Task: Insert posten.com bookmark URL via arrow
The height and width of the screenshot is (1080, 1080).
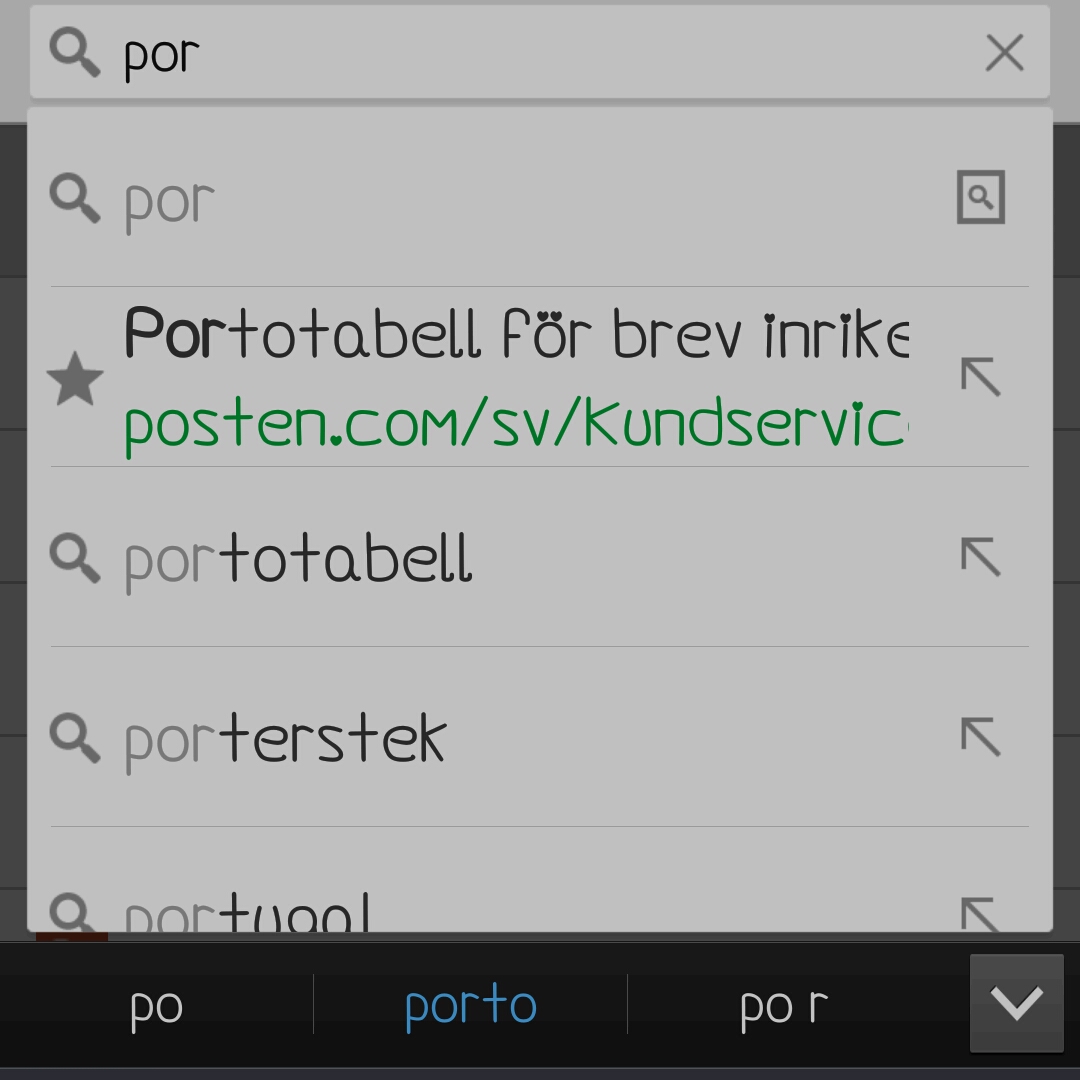Action: pyautogui.click(x=980, y=377)
